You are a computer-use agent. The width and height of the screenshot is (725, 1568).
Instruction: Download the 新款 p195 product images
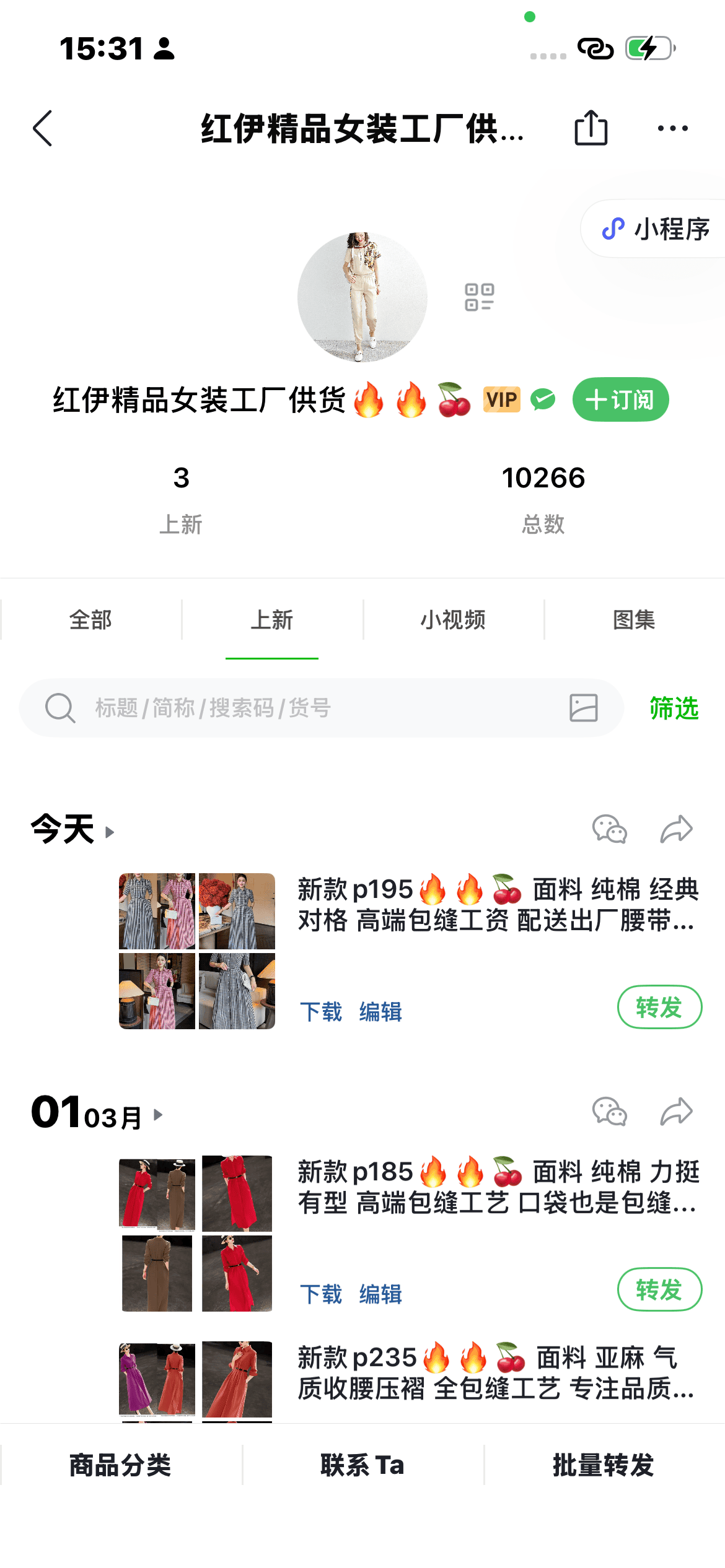(321, 1012)
